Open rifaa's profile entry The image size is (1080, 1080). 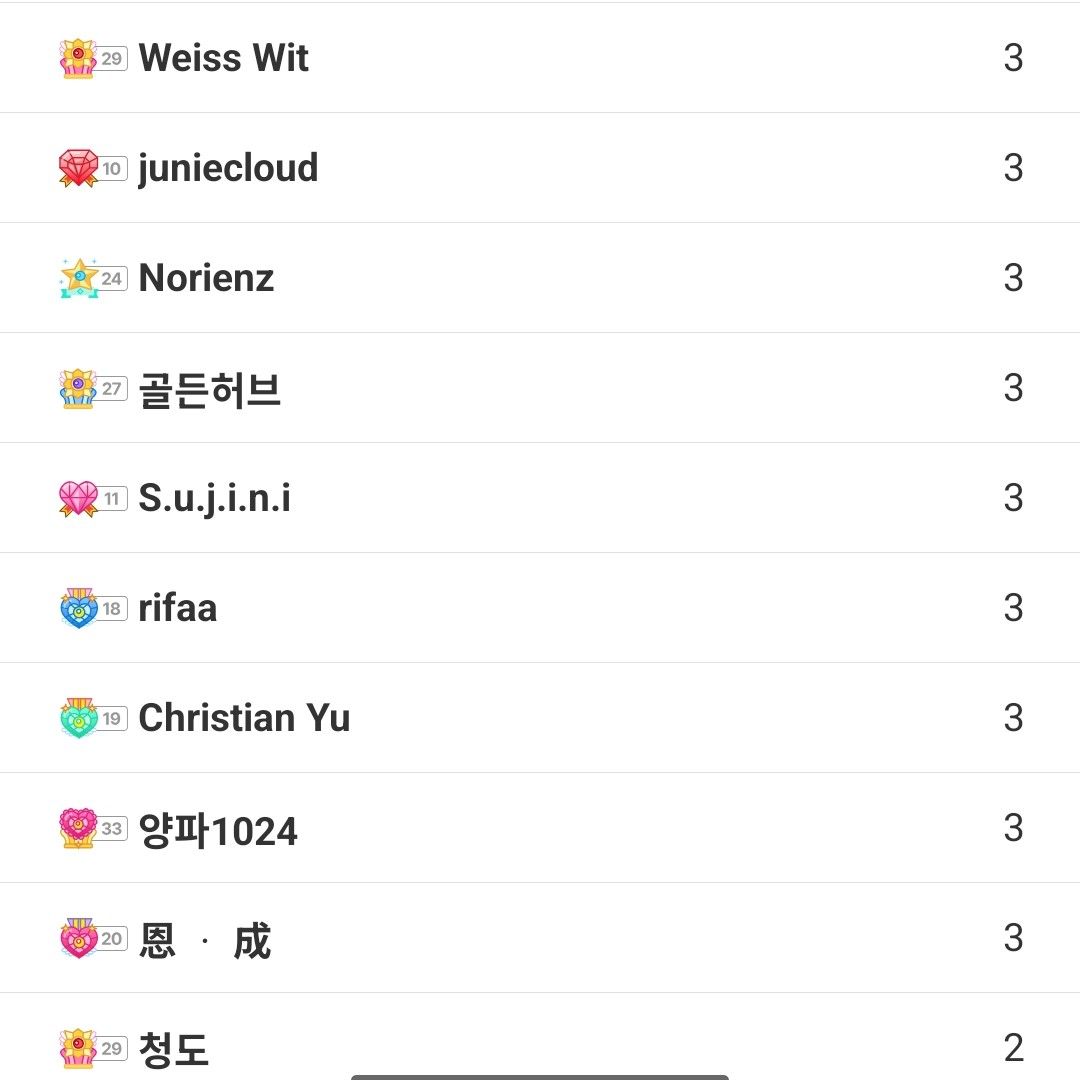click(x=178, y=608)
